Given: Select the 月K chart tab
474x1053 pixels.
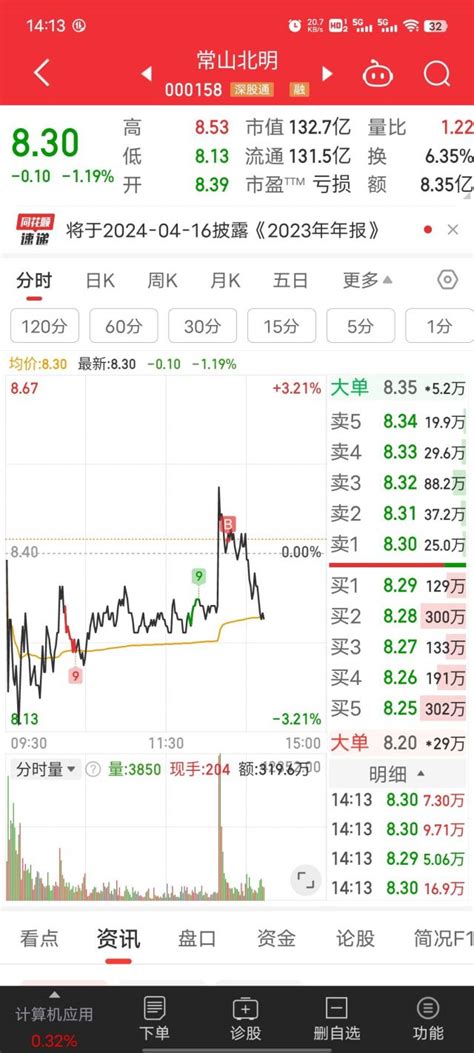Looking at the screenshot, I should pos(225,281).
